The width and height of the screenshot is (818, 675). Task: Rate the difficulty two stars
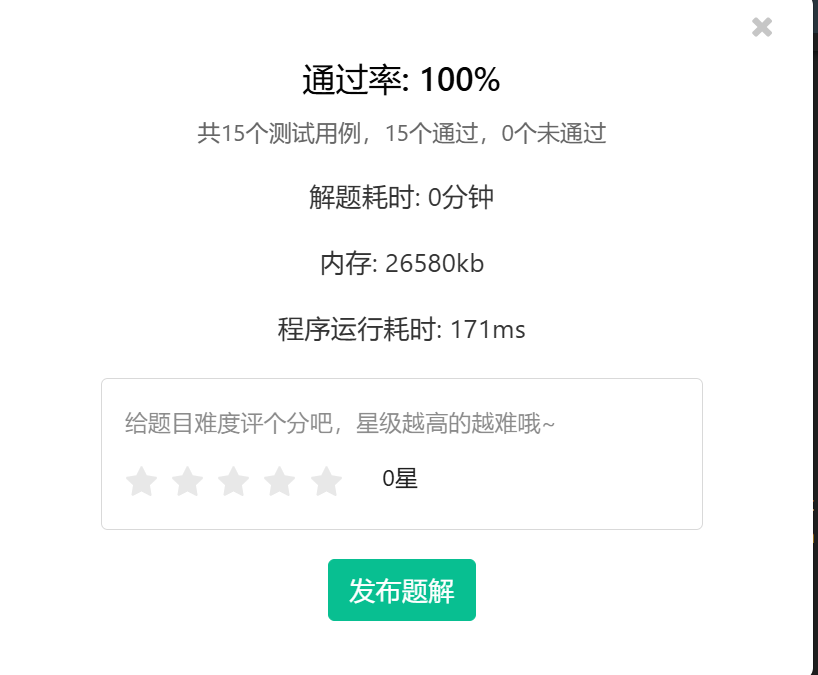click(x=187, y=481)
